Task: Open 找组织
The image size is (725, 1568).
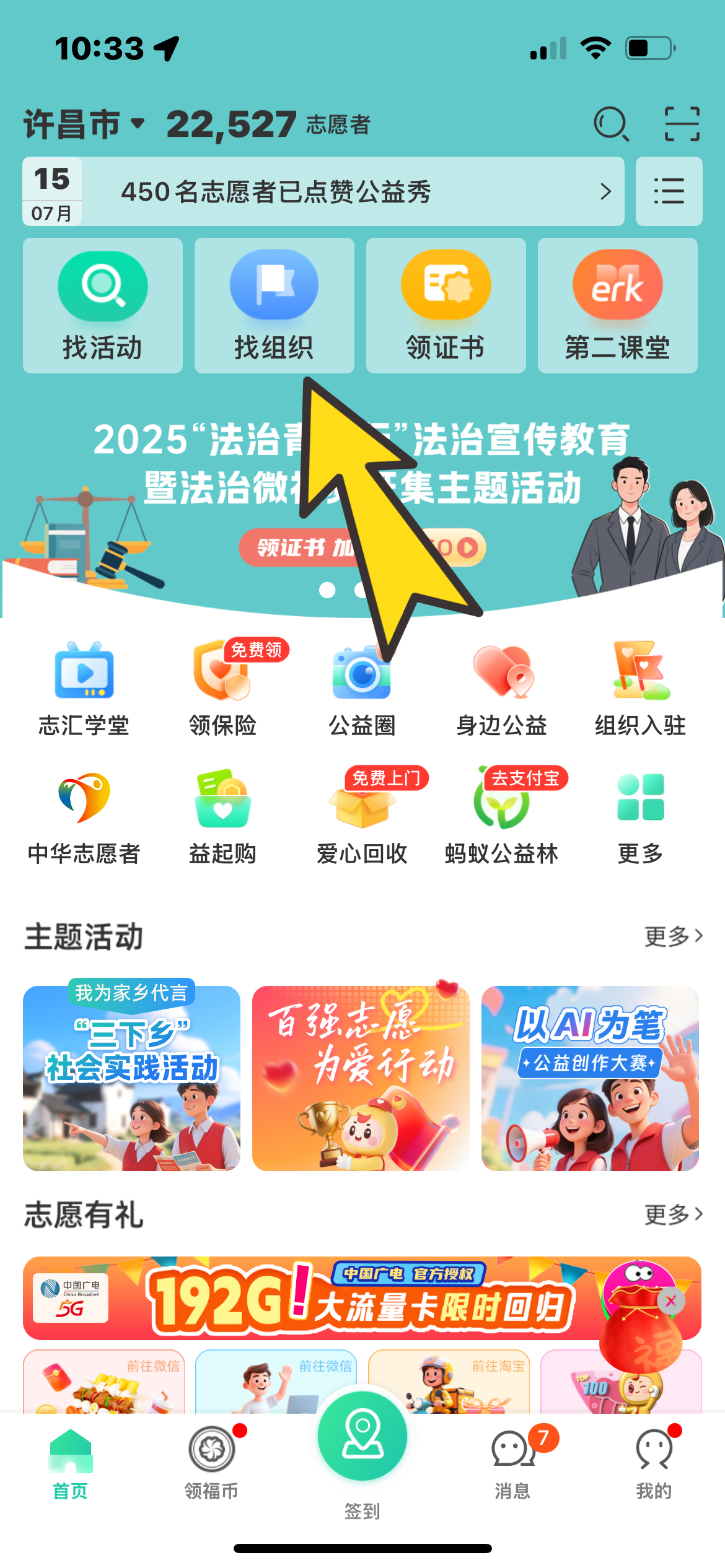Action: click(x=274, y=306)
